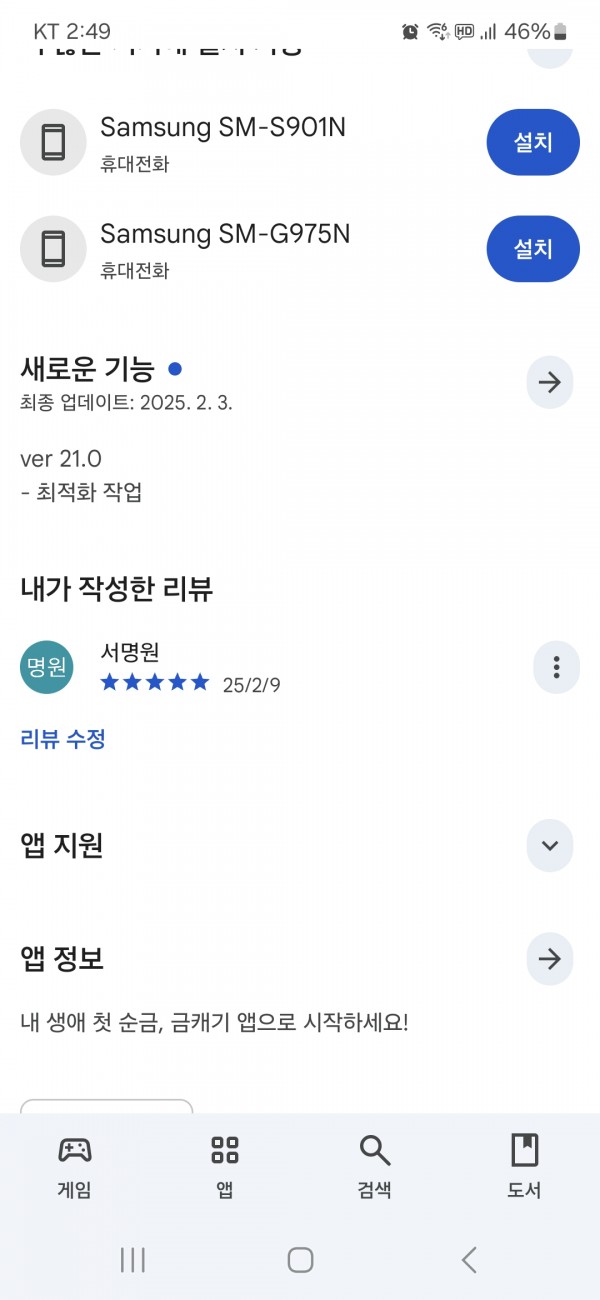Go to the 검색 tab
Viewport: 600px width, 1300px height.
coord(375,1167)
